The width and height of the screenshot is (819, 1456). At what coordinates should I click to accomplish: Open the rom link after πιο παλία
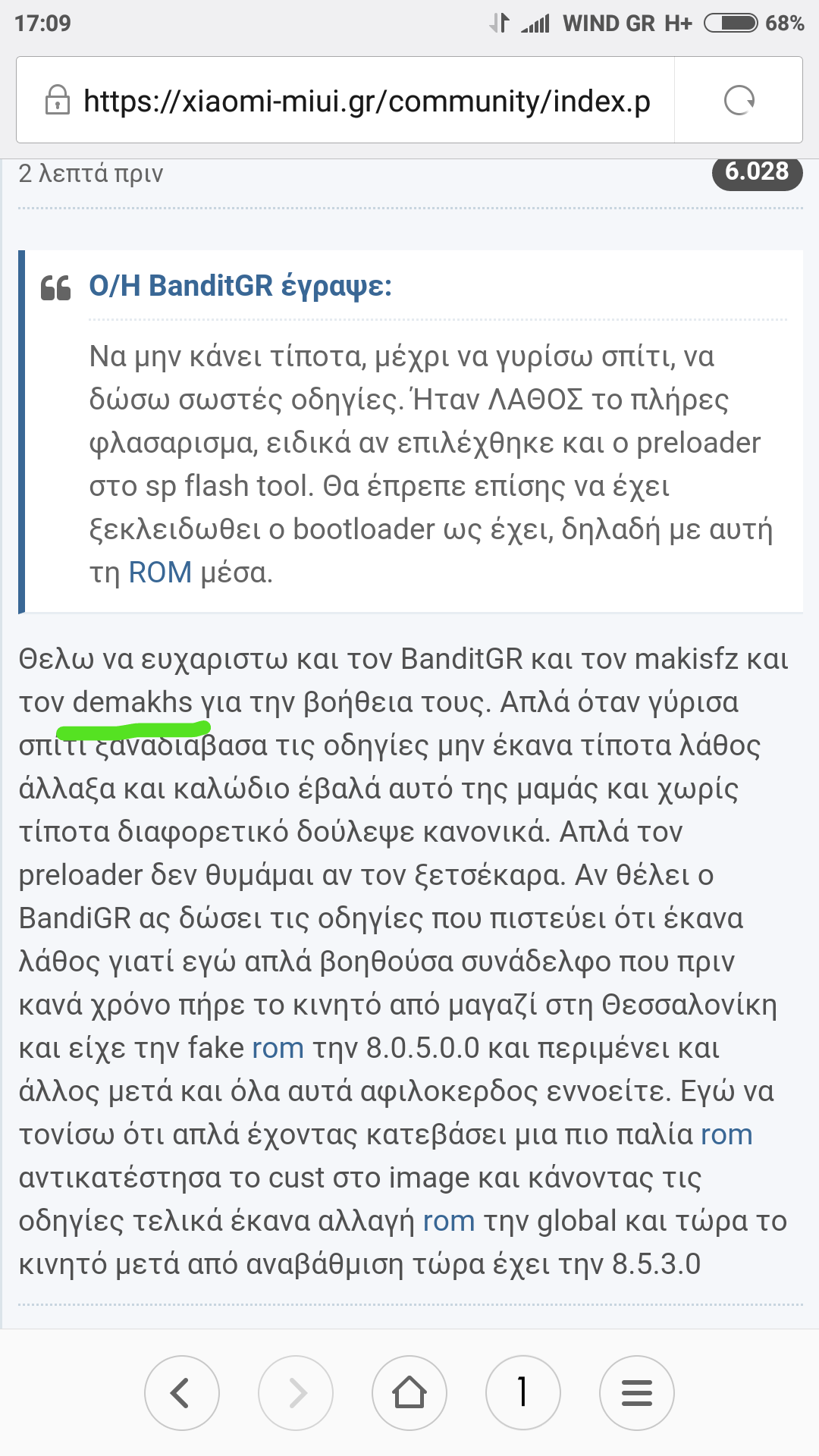[x=726, y=1134]
